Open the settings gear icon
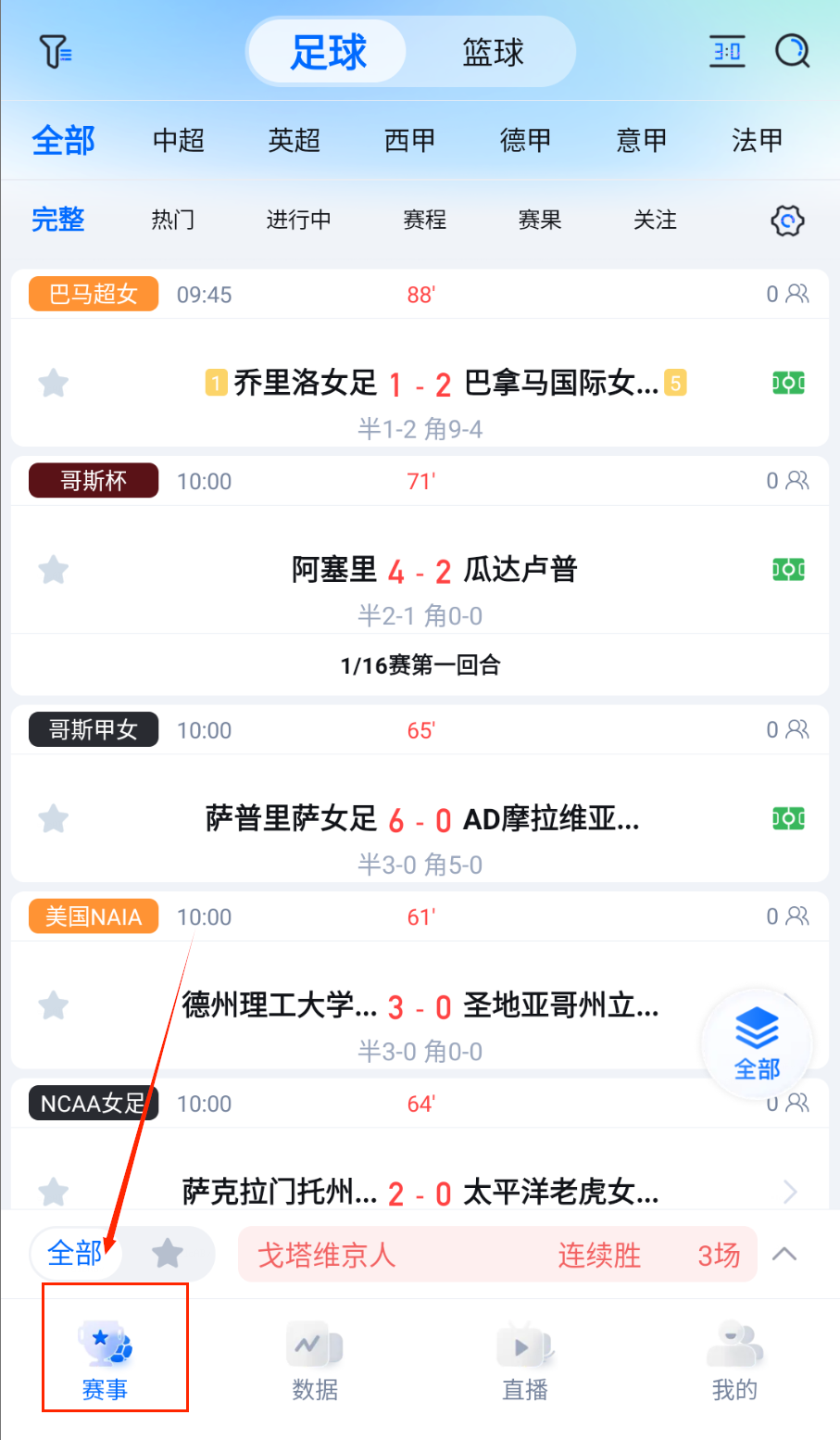Image resolution: width=840 pixels, height=1440 pixels. tap(787, 221)
